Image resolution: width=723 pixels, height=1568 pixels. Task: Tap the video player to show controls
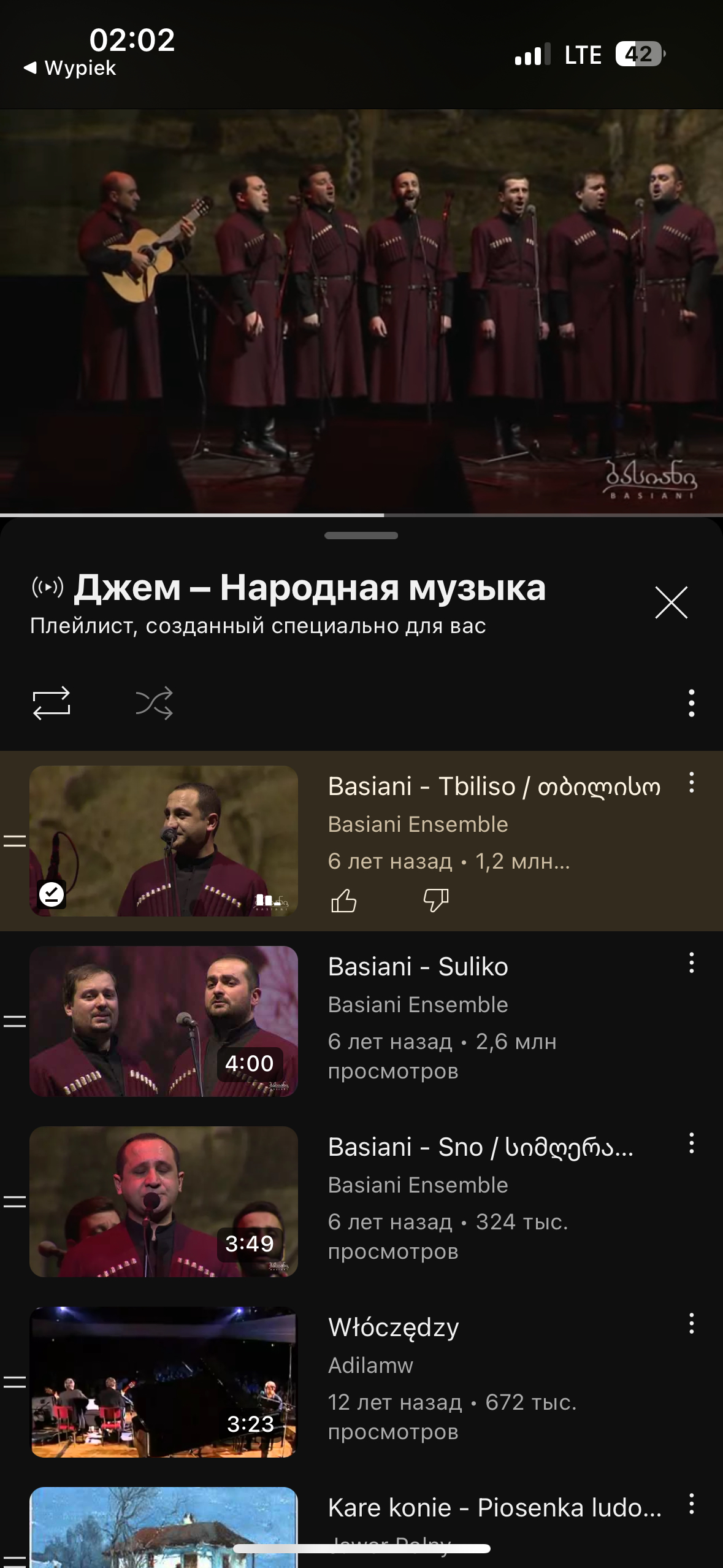tap(361, 312)
